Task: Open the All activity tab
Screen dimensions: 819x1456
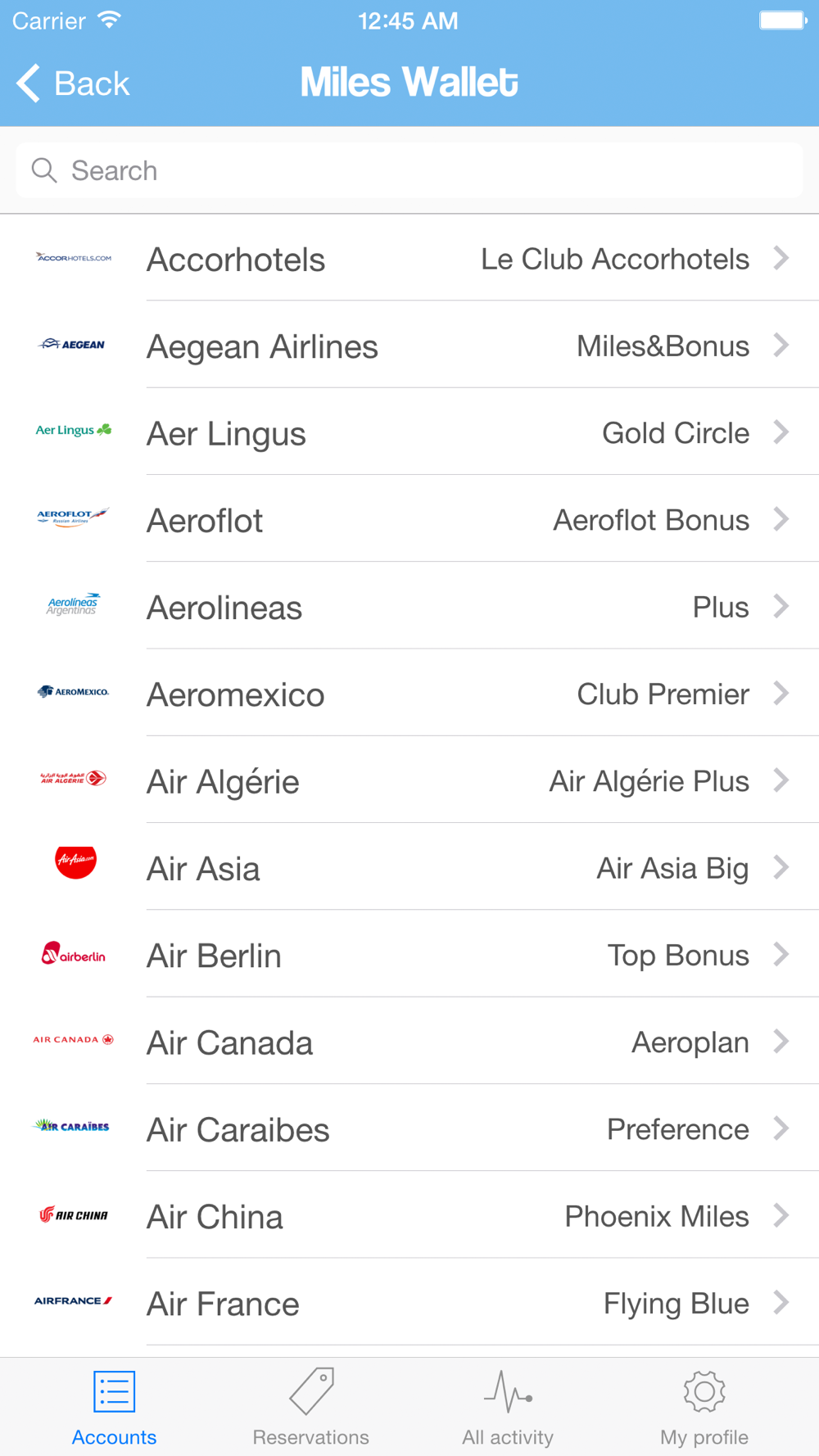Action: [x=508, y=1409]
